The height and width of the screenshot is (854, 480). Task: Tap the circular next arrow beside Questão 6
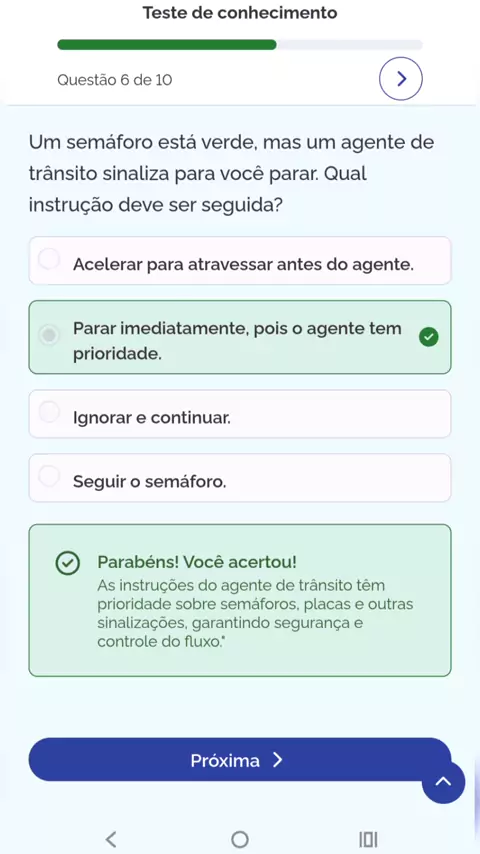click(x=401, y=79)
